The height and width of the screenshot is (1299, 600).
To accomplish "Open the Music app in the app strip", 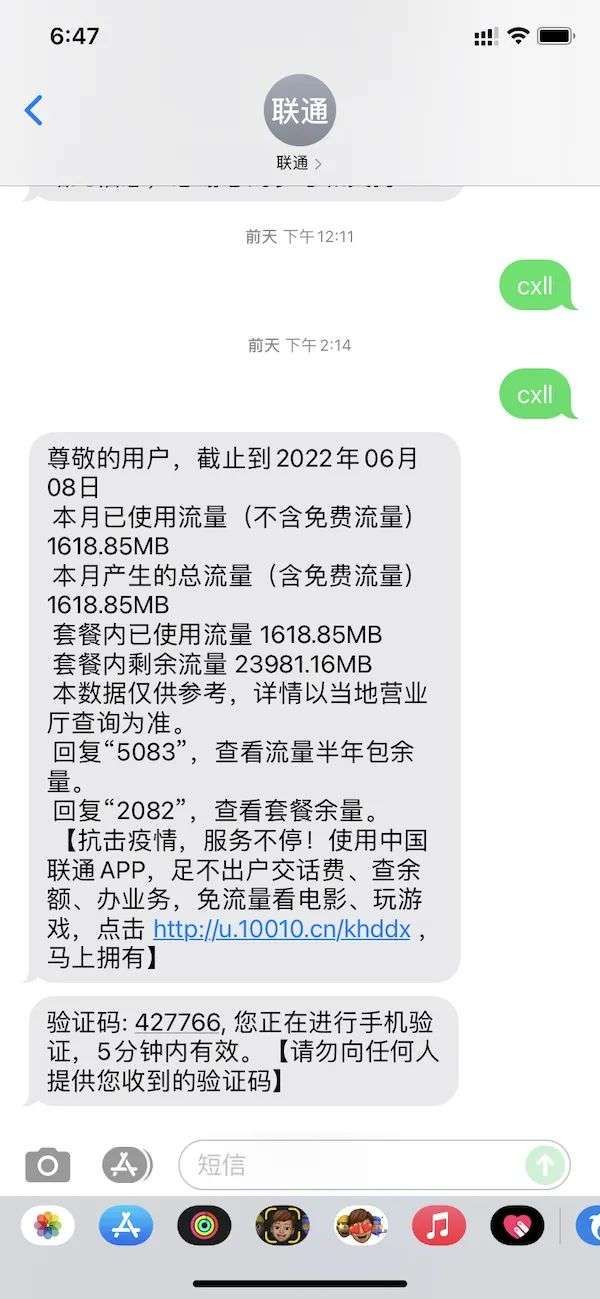I will (438, 1226).
